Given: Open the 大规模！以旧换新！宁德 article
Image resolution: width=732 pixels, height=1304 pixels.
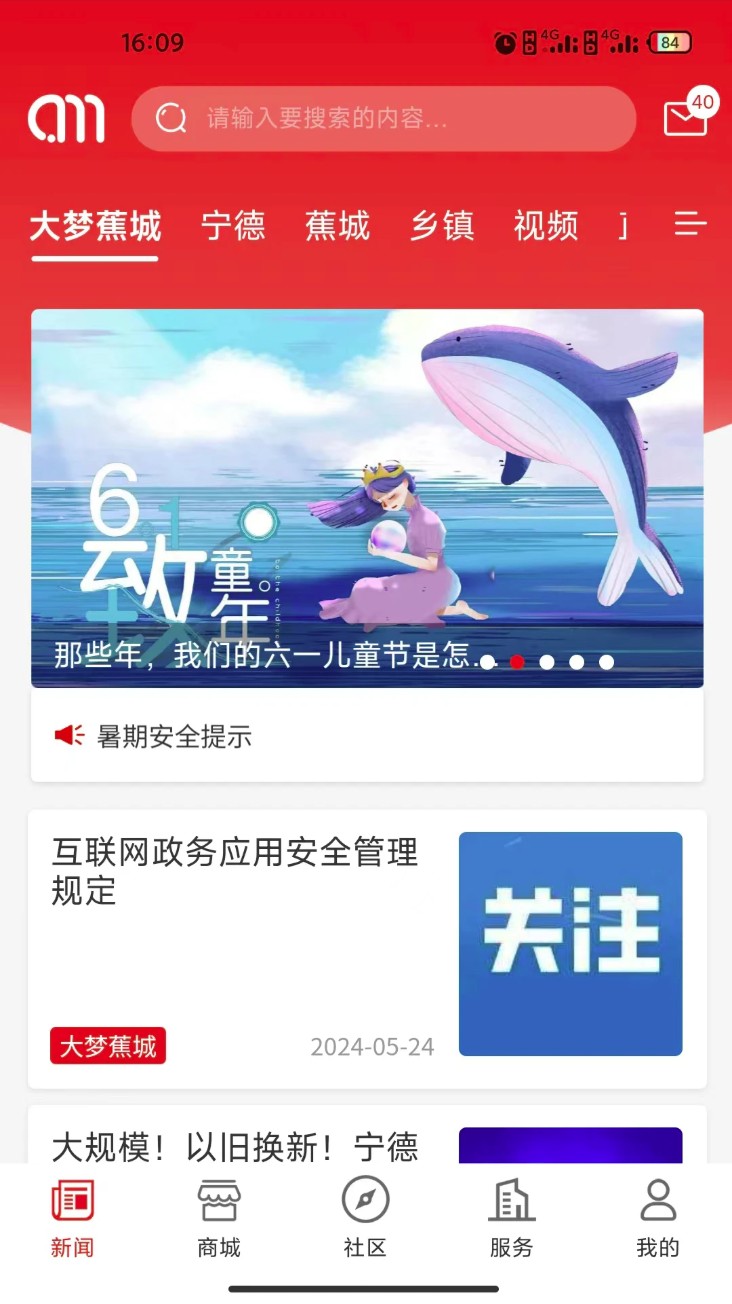Looking at the screenshot, I should (235, 1146).
